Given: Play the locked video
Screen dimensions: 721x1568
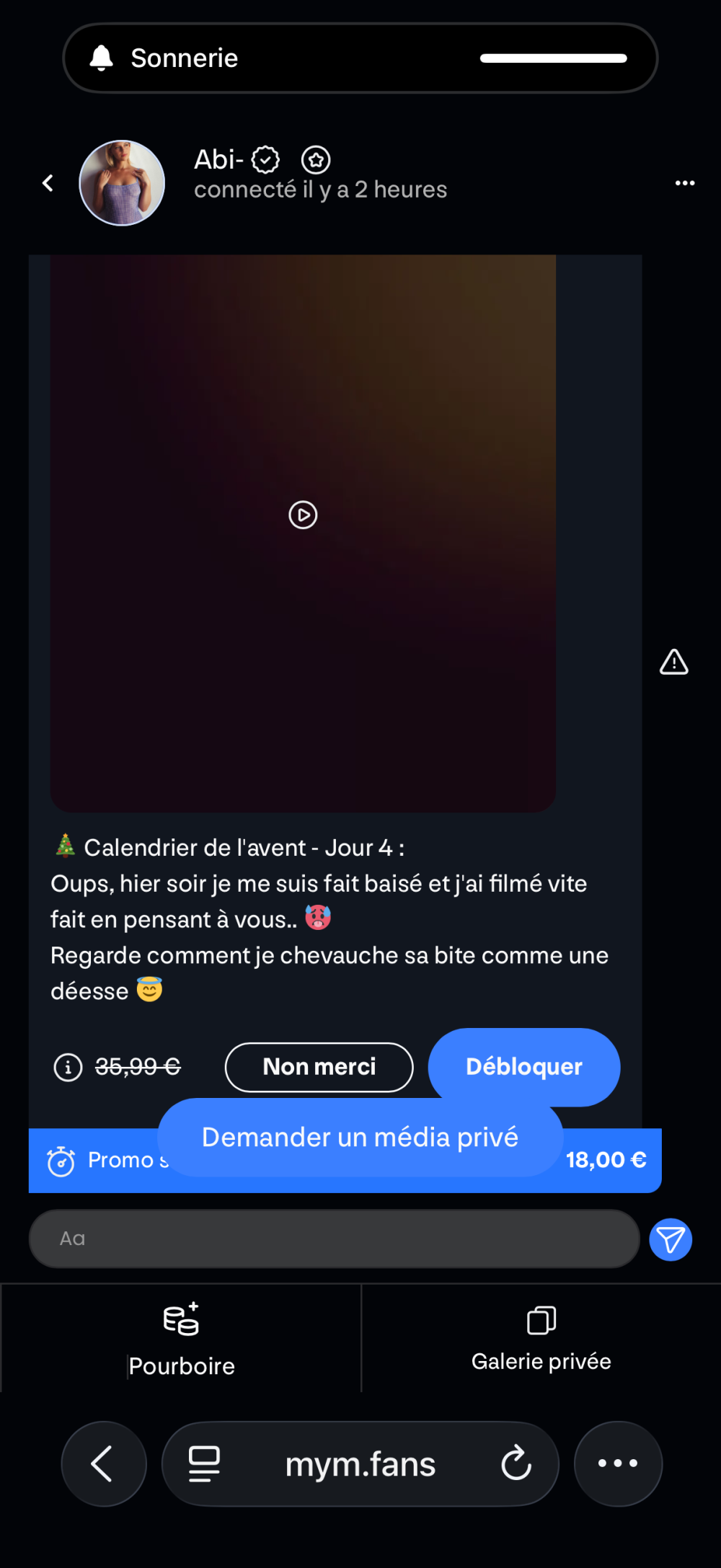Looking at the screenshot, I should (x=303, y=515).
